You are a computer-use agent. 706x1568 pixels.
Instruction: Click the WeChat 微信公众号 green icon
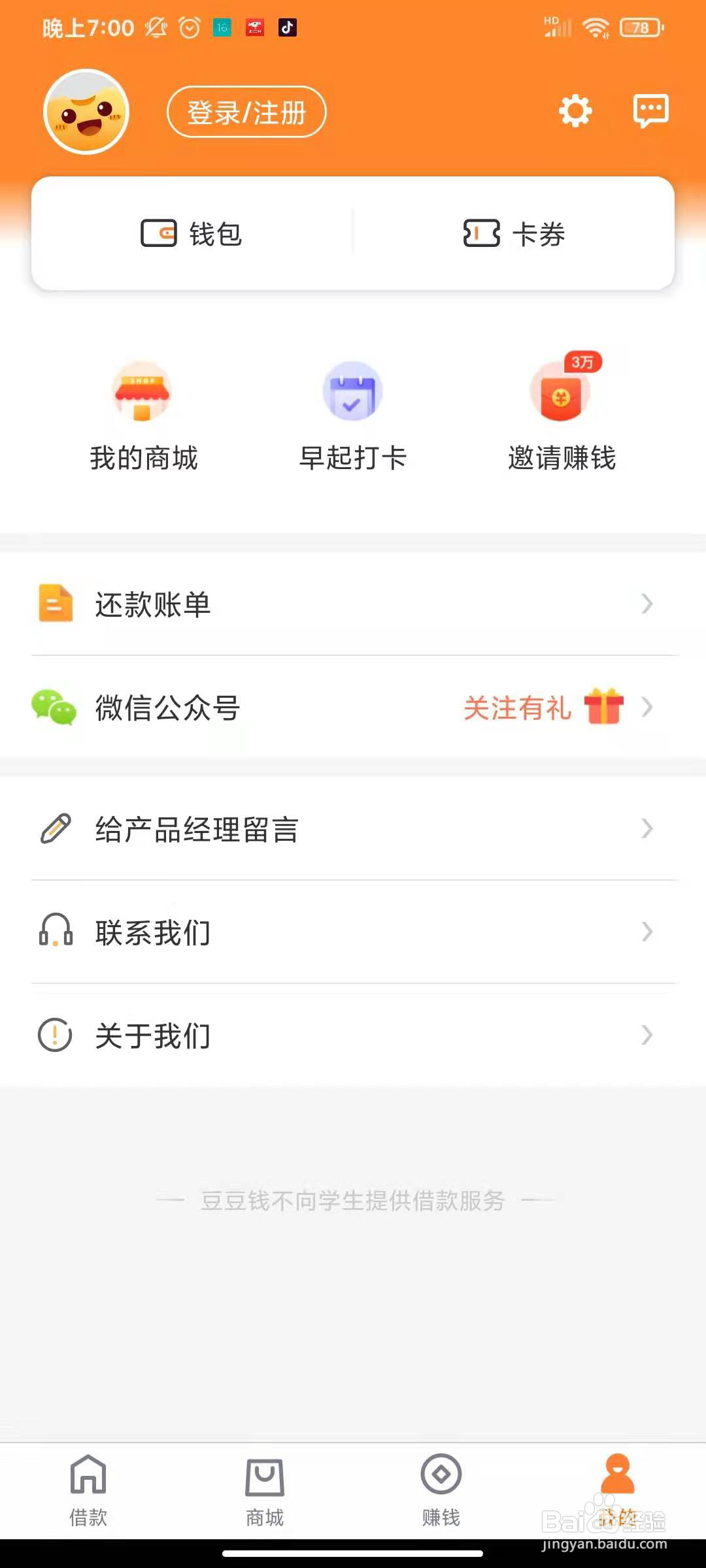pyautogui.click(x=56, y=708)
